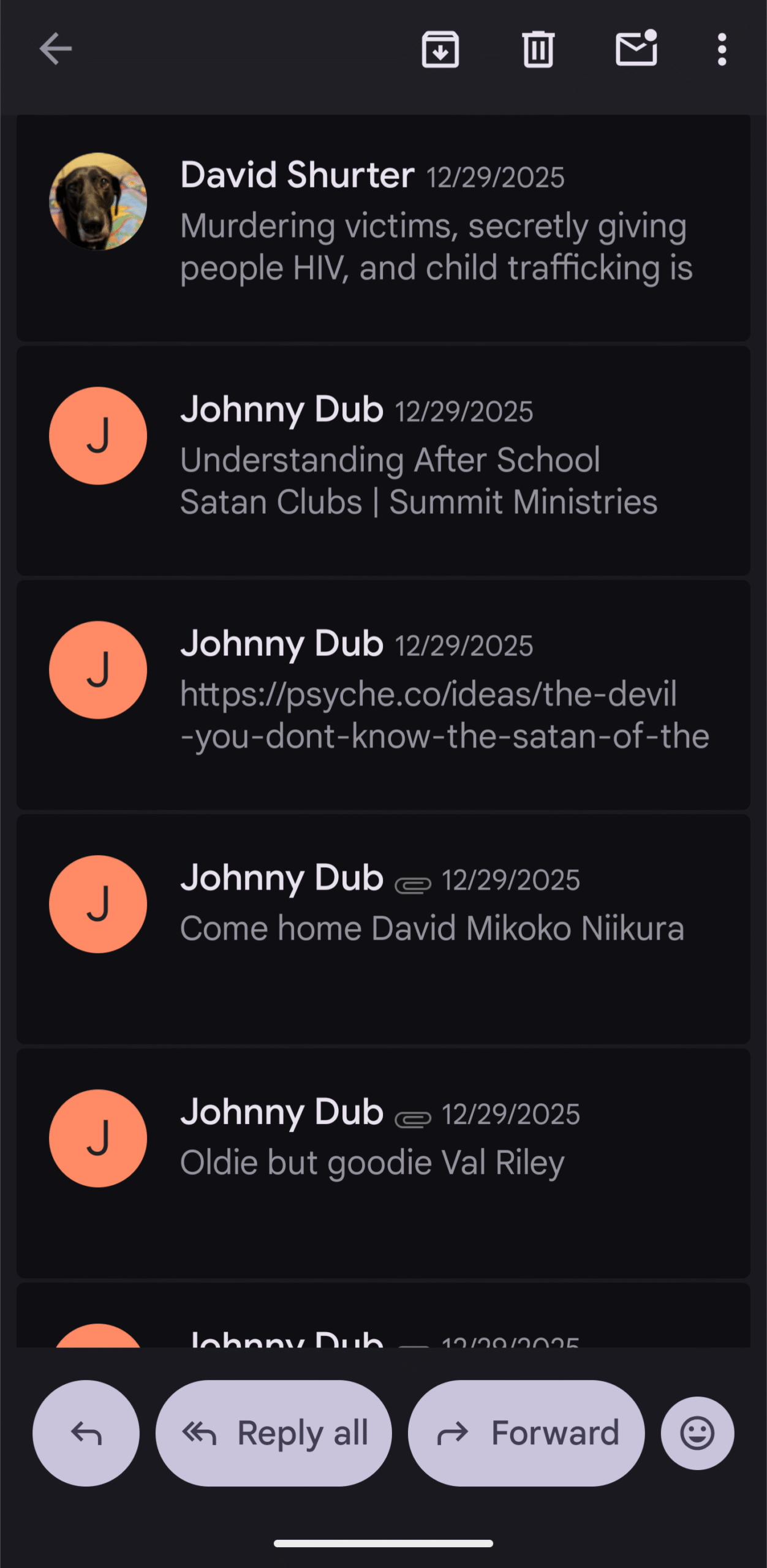Viewport: 767px width, 1568px height.
Task: Forward this email
Action: [x=526, y=1433]
